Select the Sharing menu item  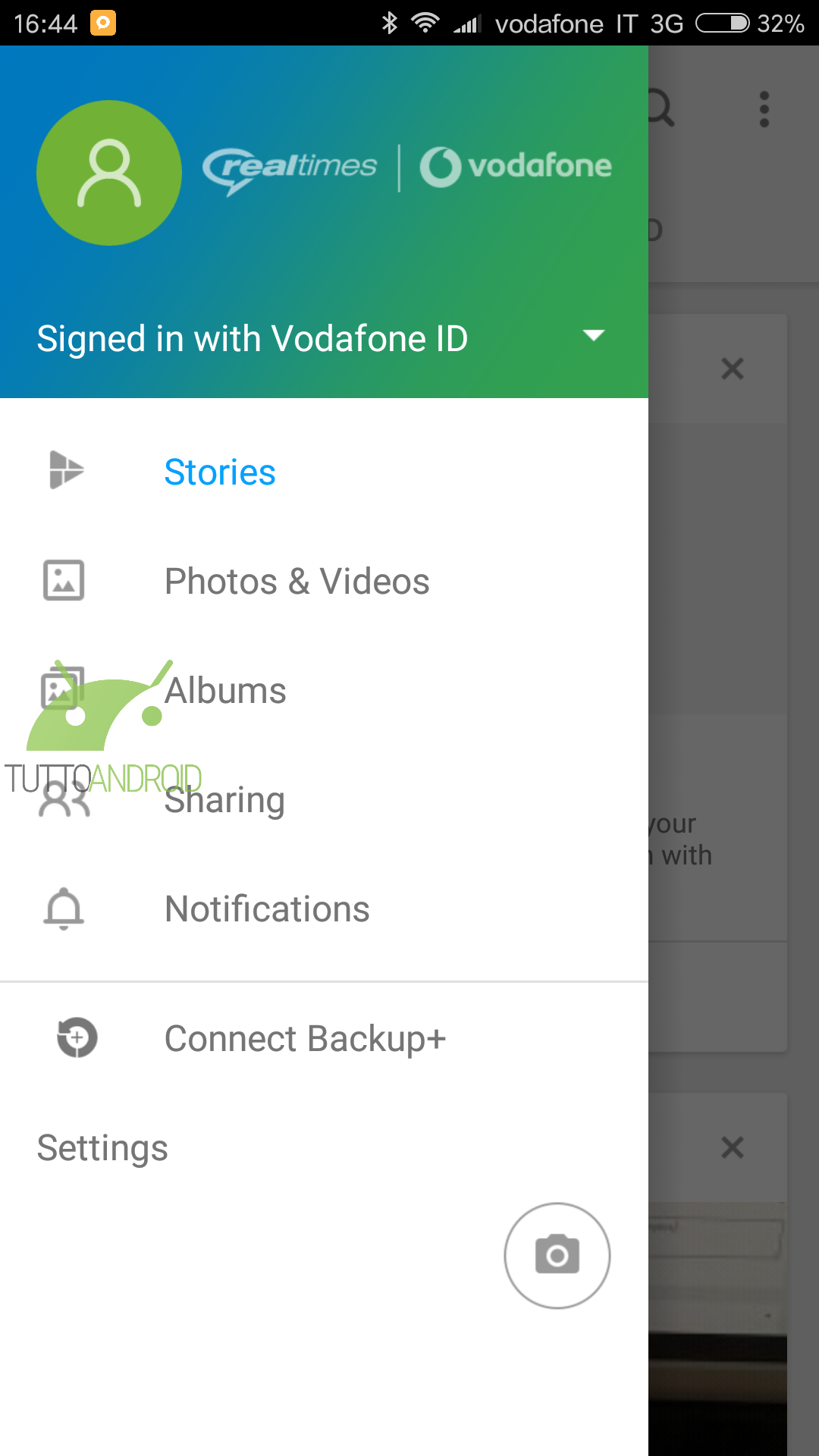click(324, 799)
